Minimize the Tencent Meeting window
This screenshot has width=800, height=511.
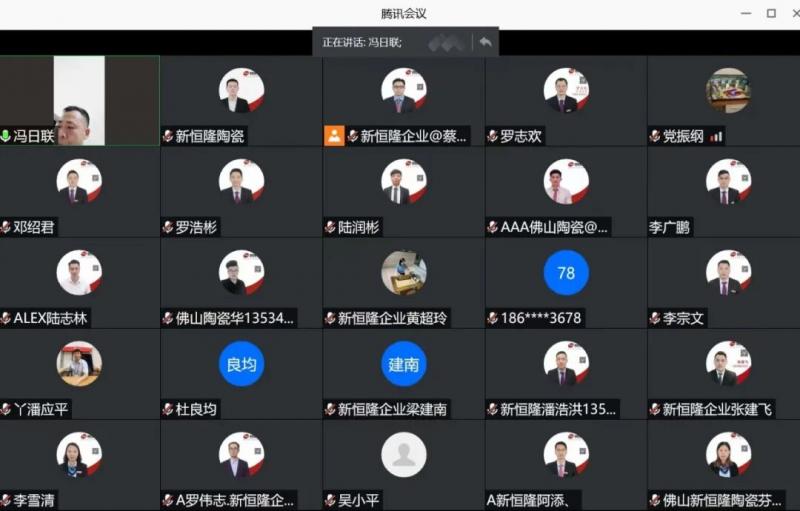click(x=746, y=13)
